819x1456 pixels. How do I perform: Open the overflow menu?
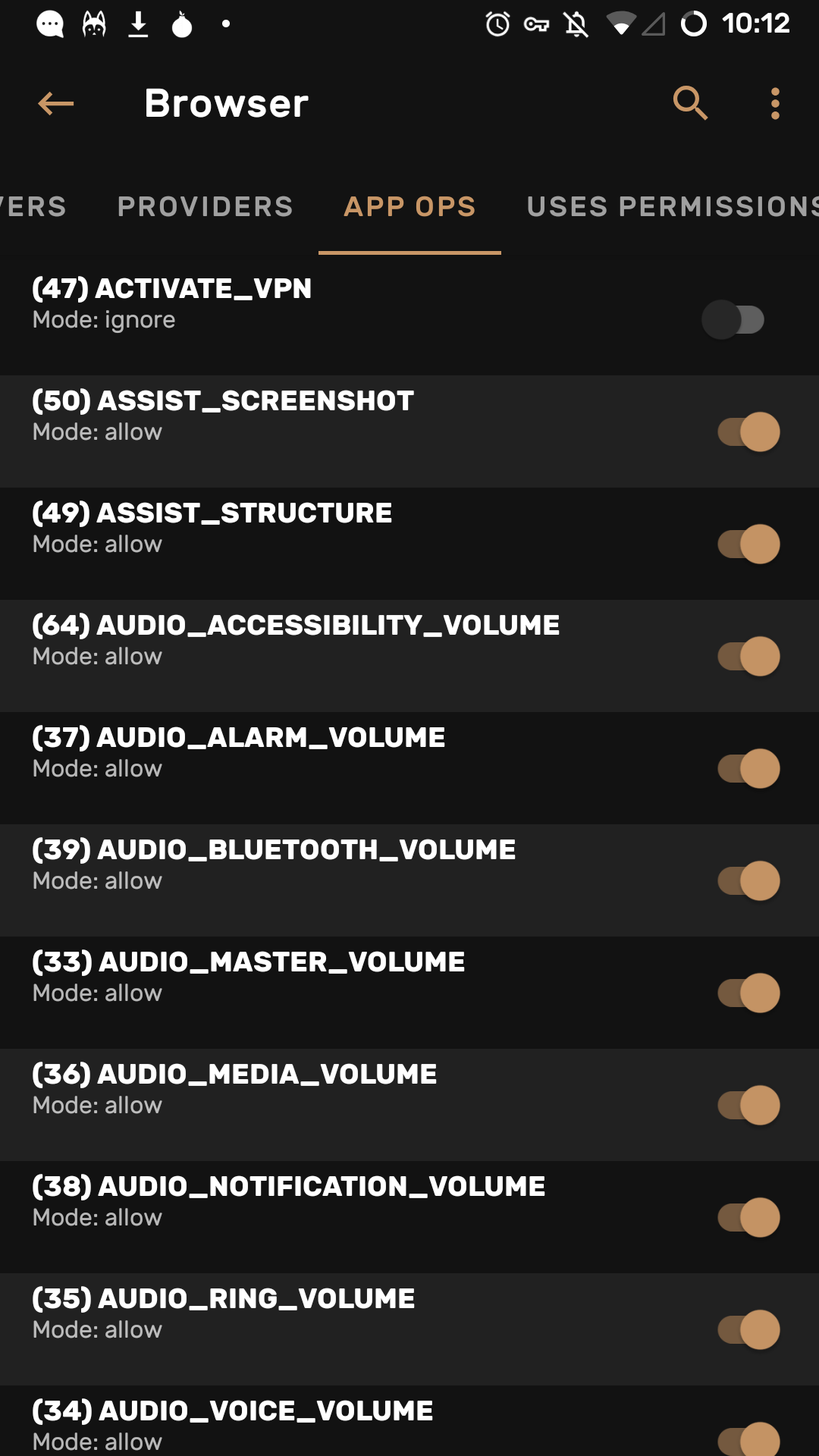pos(775,104)
